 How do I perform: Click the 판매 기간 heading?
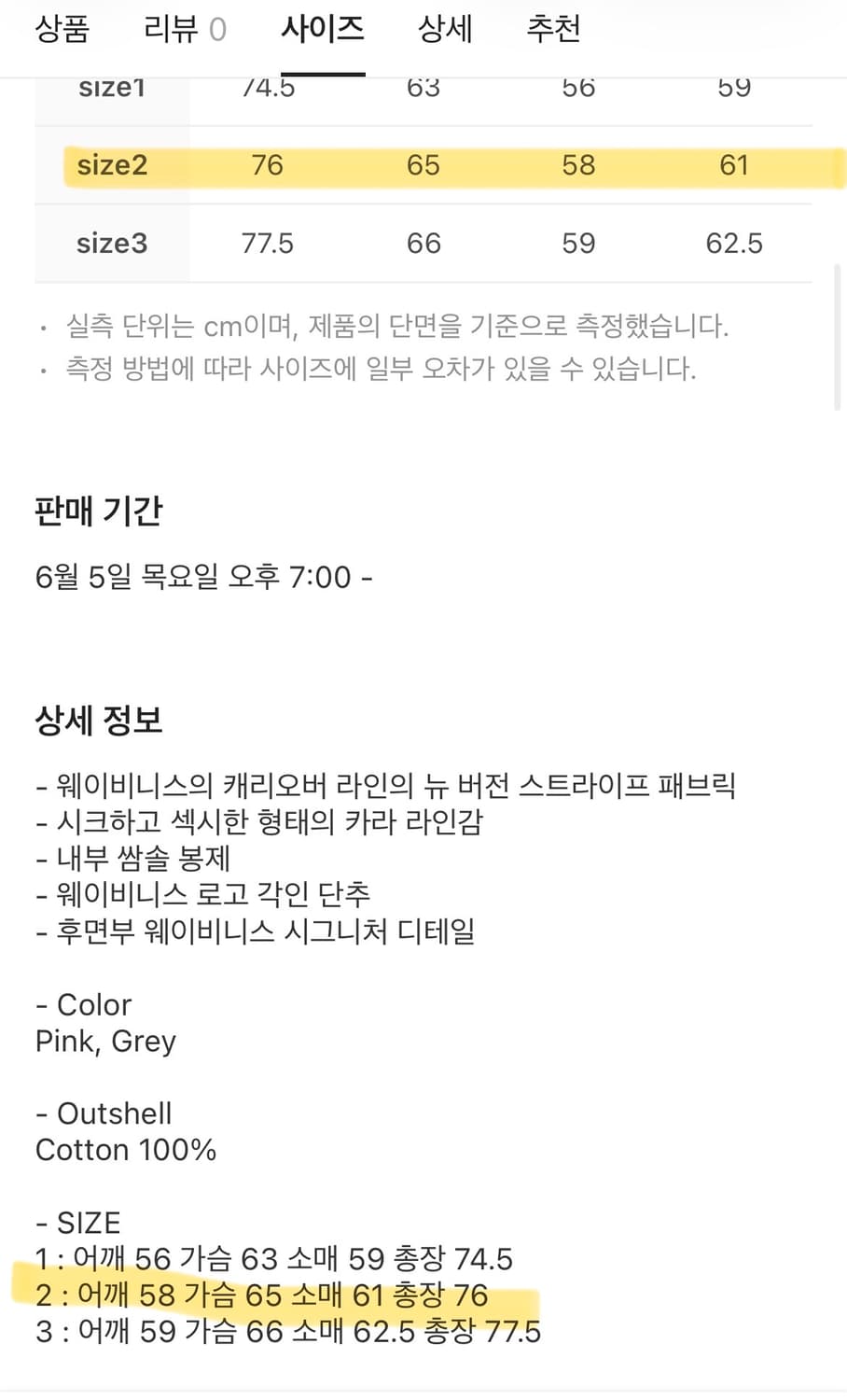point(98,511)
